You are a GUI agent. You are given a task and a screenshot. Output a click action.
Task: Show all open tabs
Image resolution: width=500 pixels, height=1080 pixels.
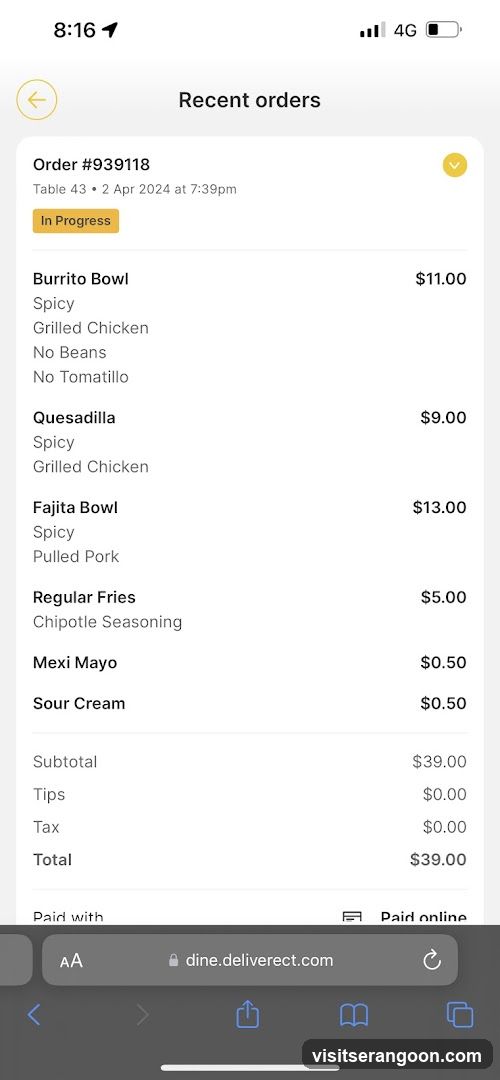pyautogui.click(x=459, y=1015)
